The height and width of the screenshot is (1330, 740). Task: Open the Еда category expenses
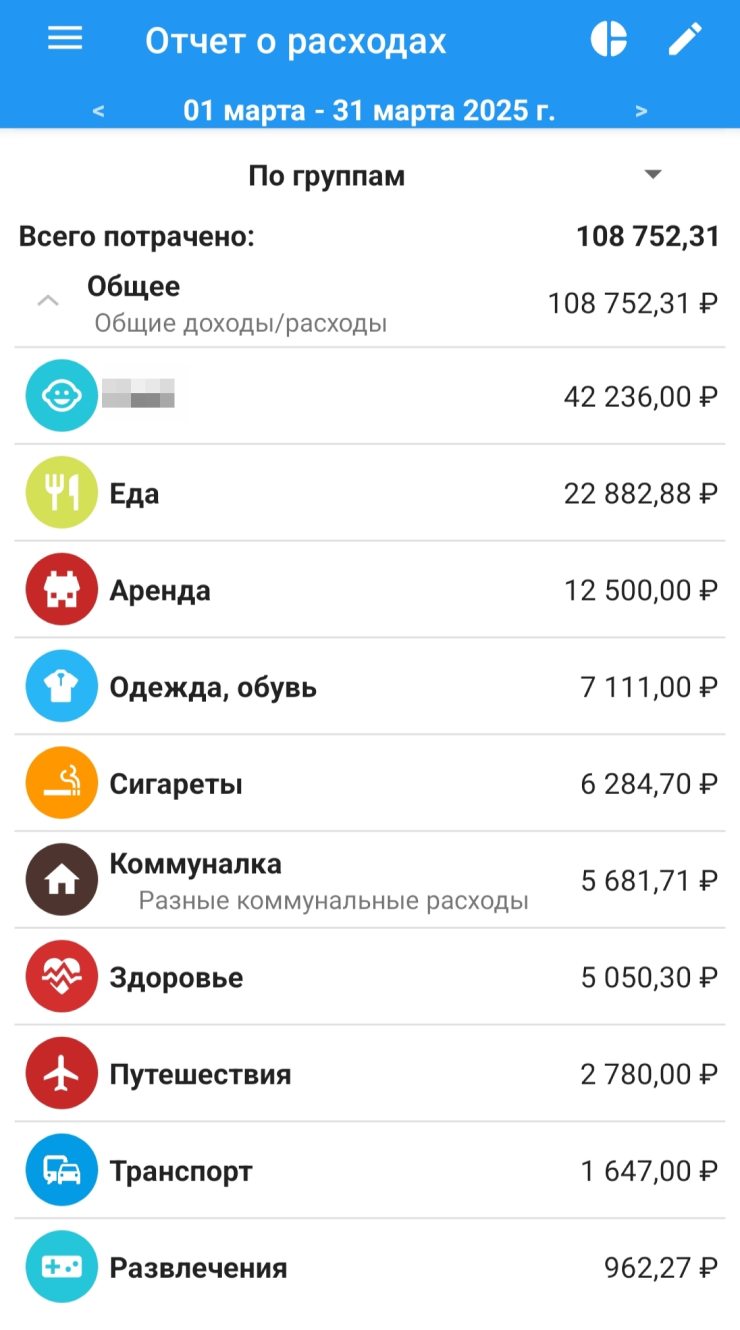370,493
